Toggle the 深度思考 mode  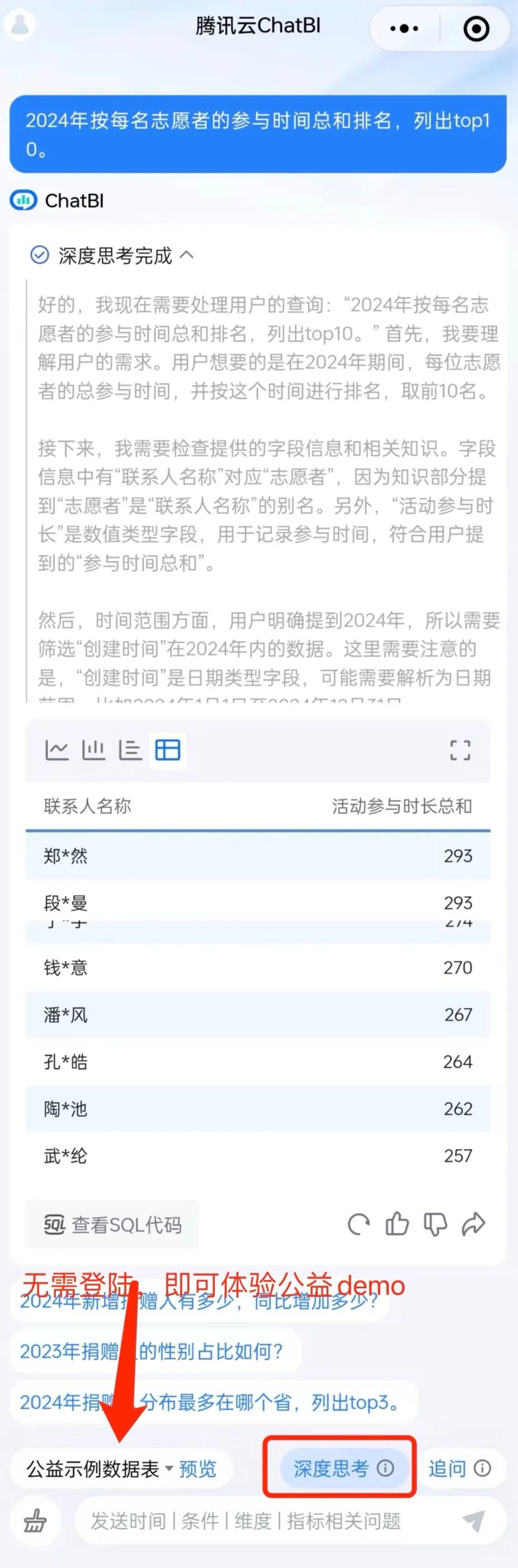343,1468
